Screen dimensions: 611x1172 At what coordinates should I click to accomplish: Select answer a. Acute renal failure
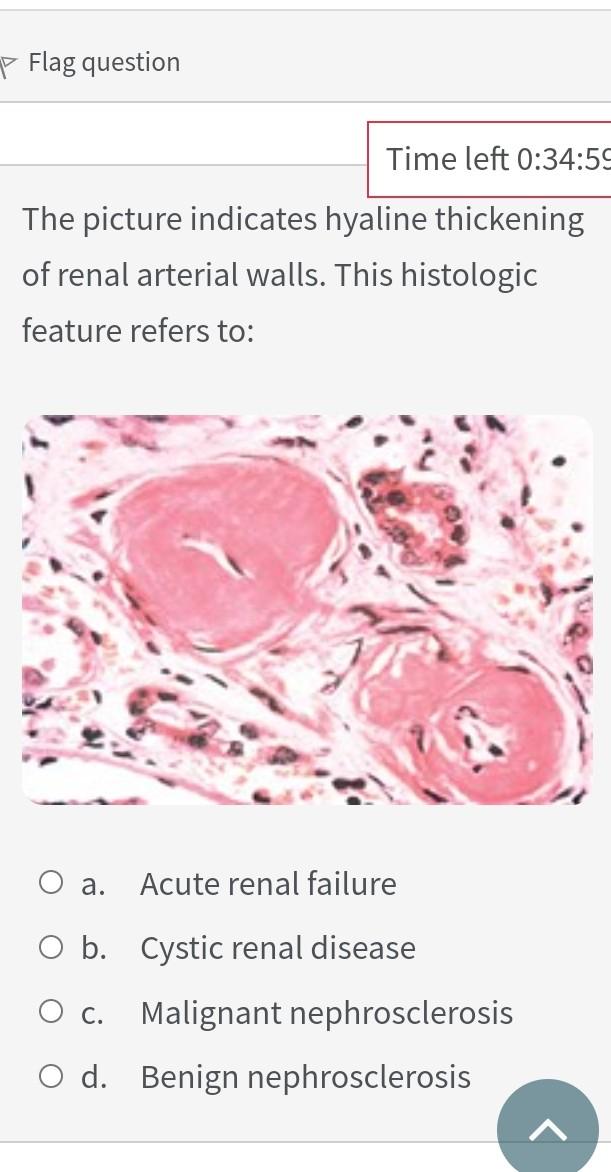click(51, 883)
